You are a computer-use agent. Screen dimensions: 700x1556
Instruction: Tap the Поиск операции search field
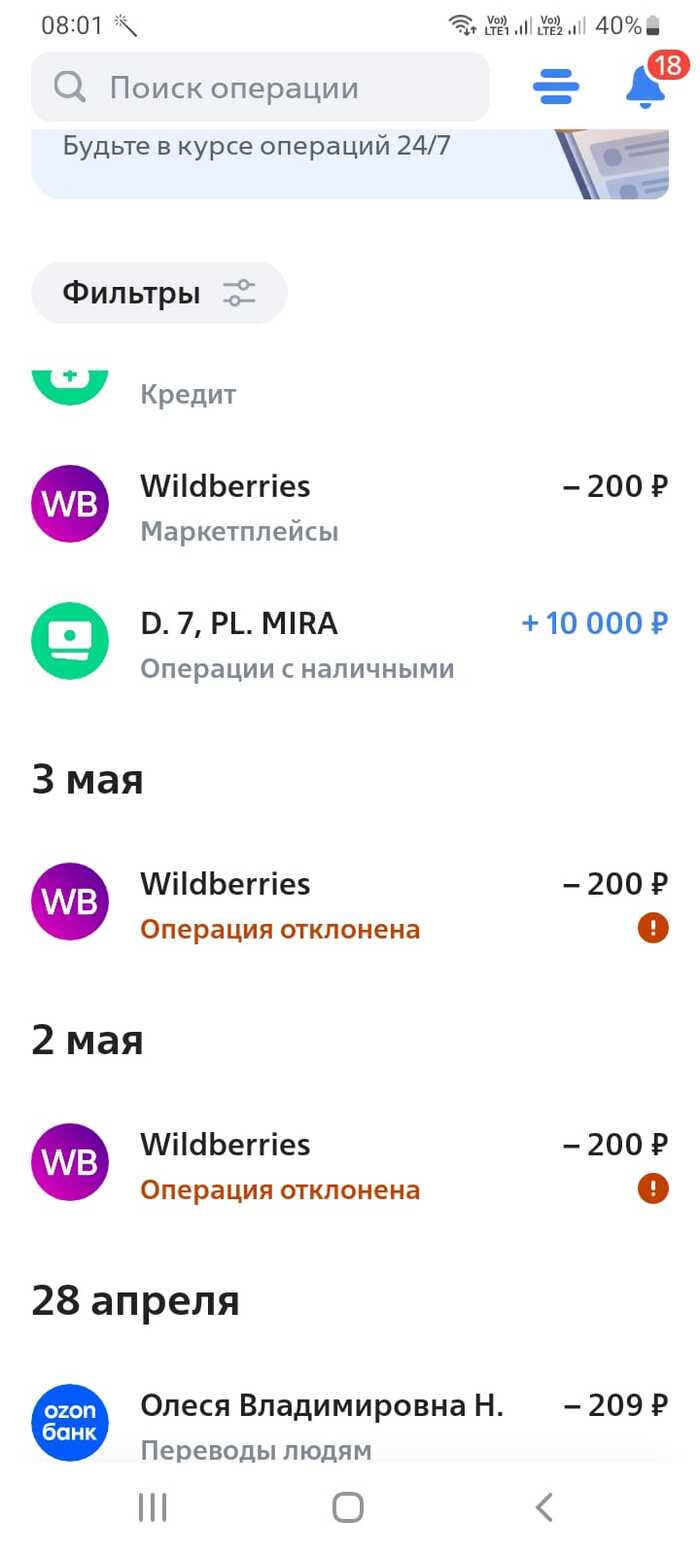click(260, 88)
